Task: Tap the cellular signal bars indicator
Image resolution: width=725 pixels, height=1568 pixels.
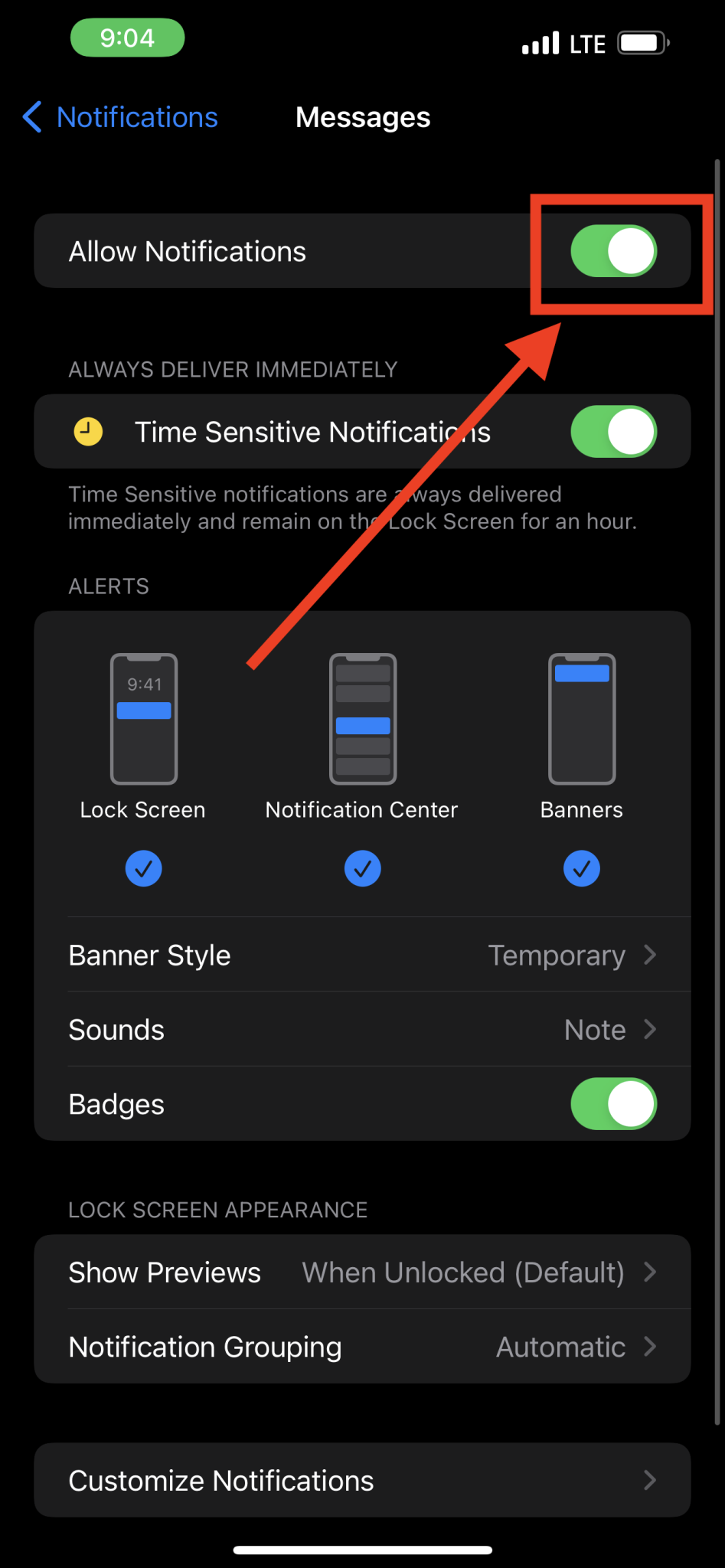Action: pyautogui.click(x=540, y=44)
